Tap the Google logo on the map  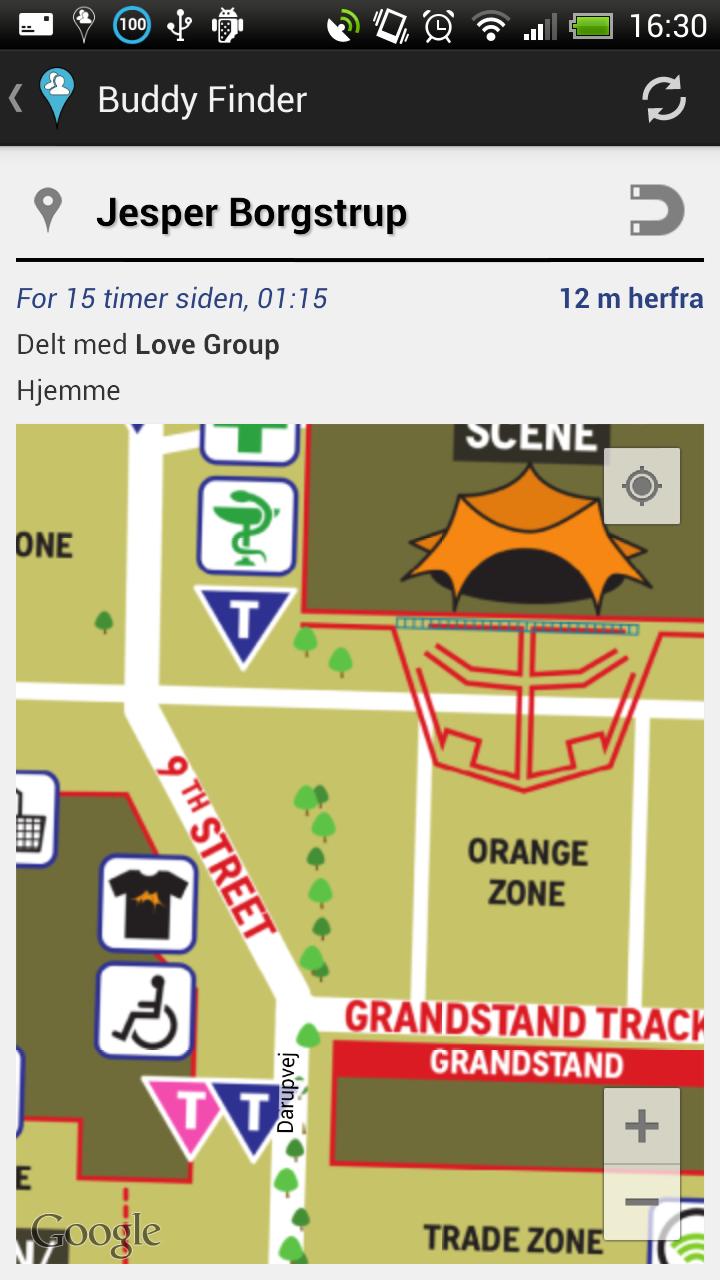click(x=97, y=1232)
